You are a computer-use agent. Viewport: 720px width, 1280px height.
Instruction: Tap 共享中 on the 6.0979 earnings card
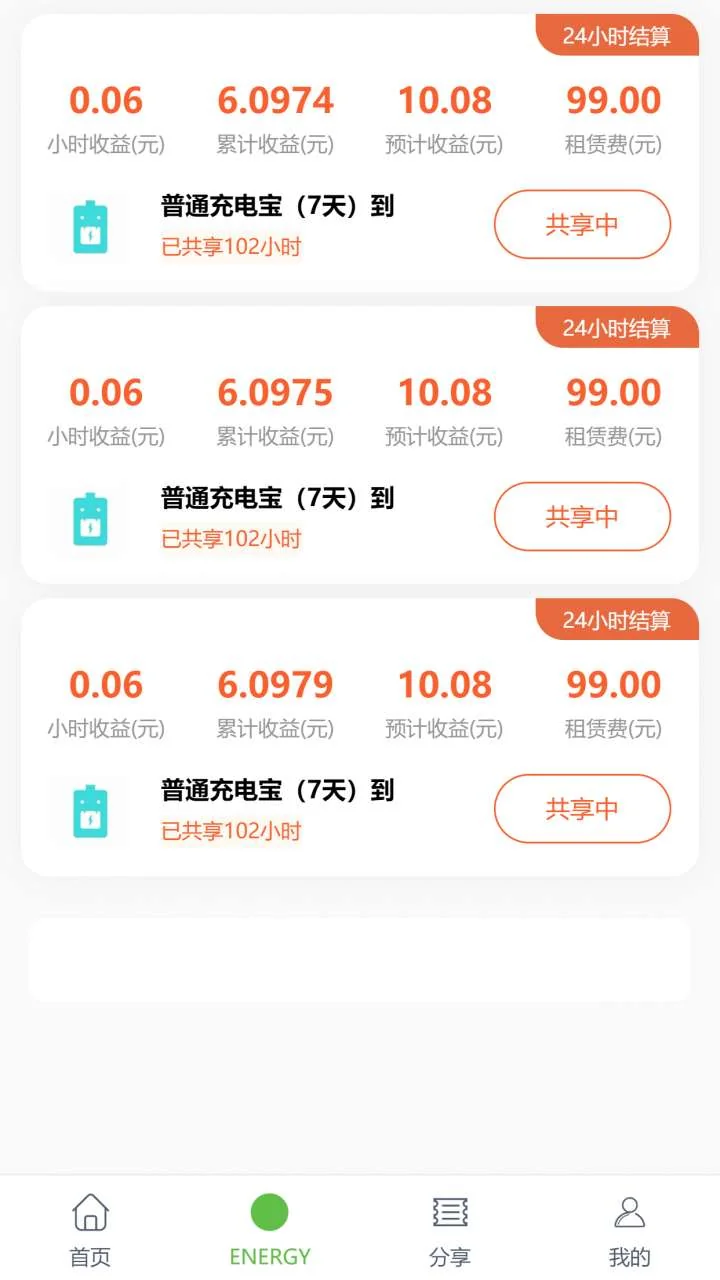pyautogui.click(x=582, y=809)
